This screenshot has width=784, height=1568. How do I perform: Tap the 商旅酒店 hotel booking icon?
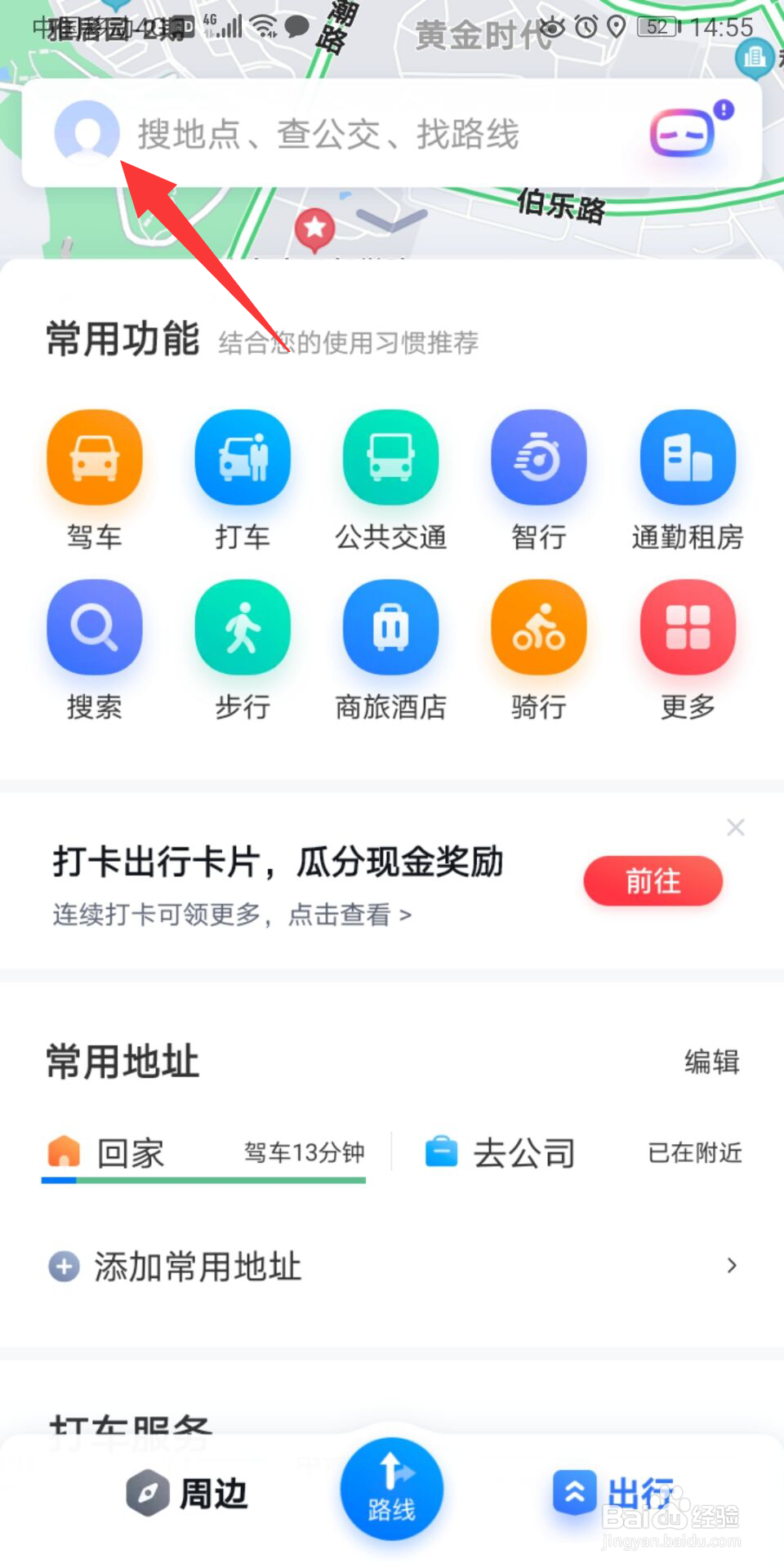coord(390,627)
